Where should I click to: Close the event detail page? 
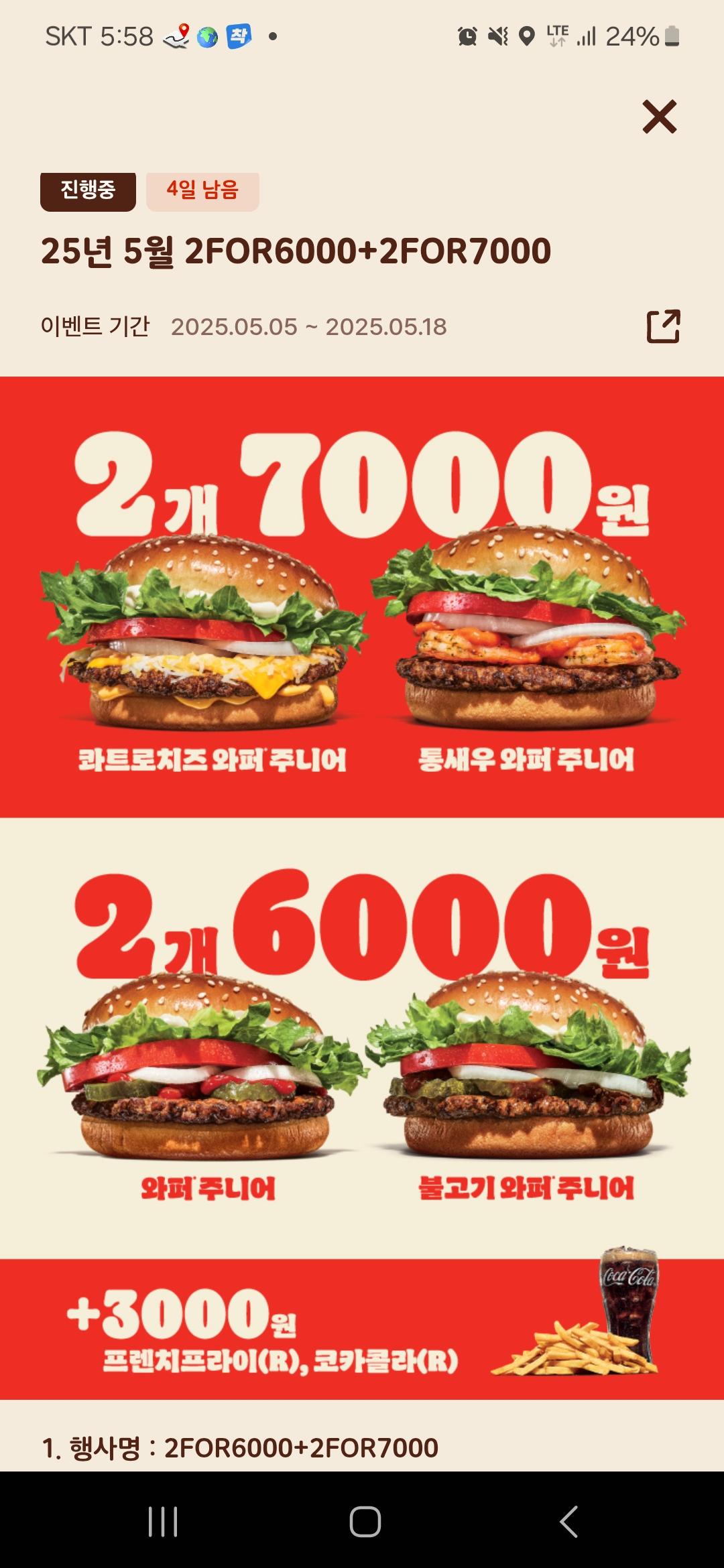pyautogui.click(x=660, y=117)
